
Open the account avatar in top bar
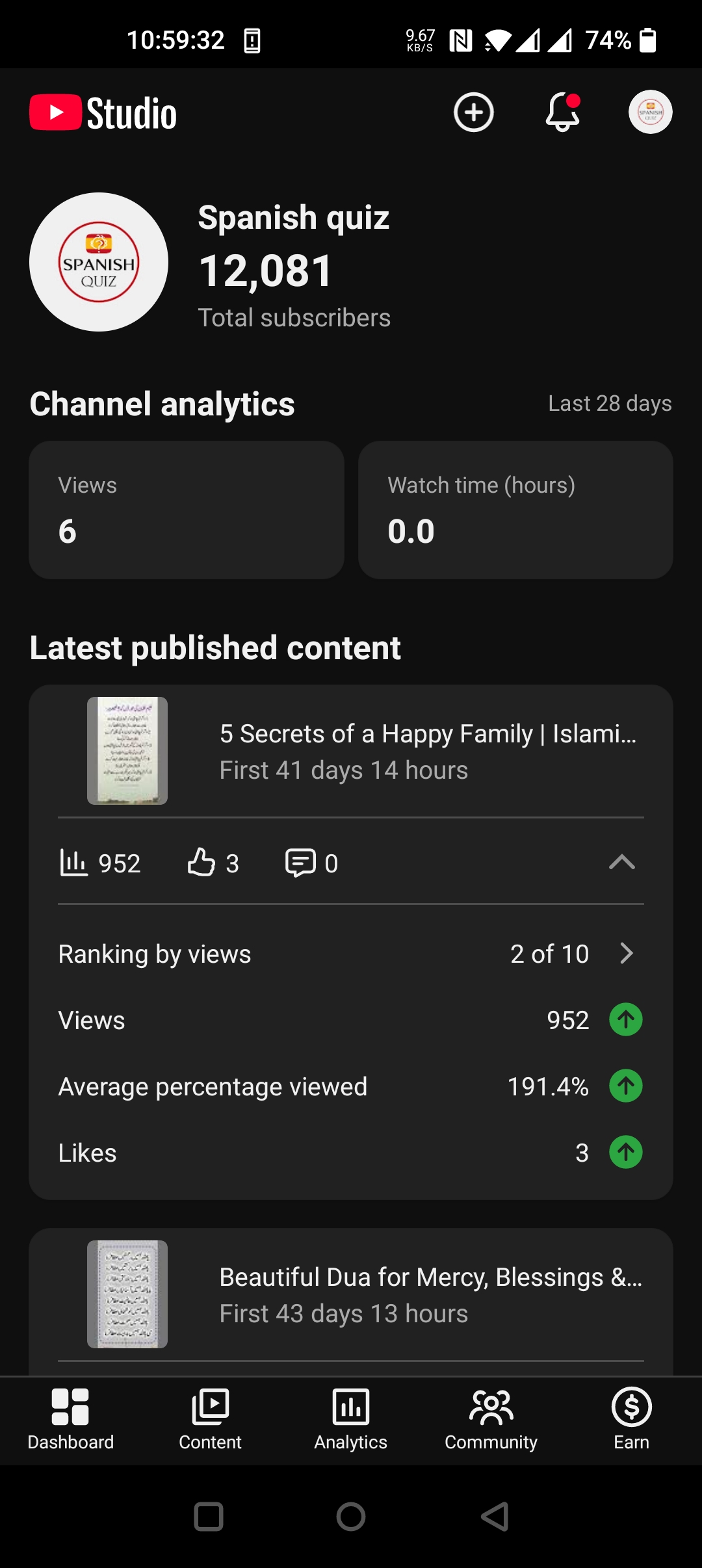click(650, 112)
